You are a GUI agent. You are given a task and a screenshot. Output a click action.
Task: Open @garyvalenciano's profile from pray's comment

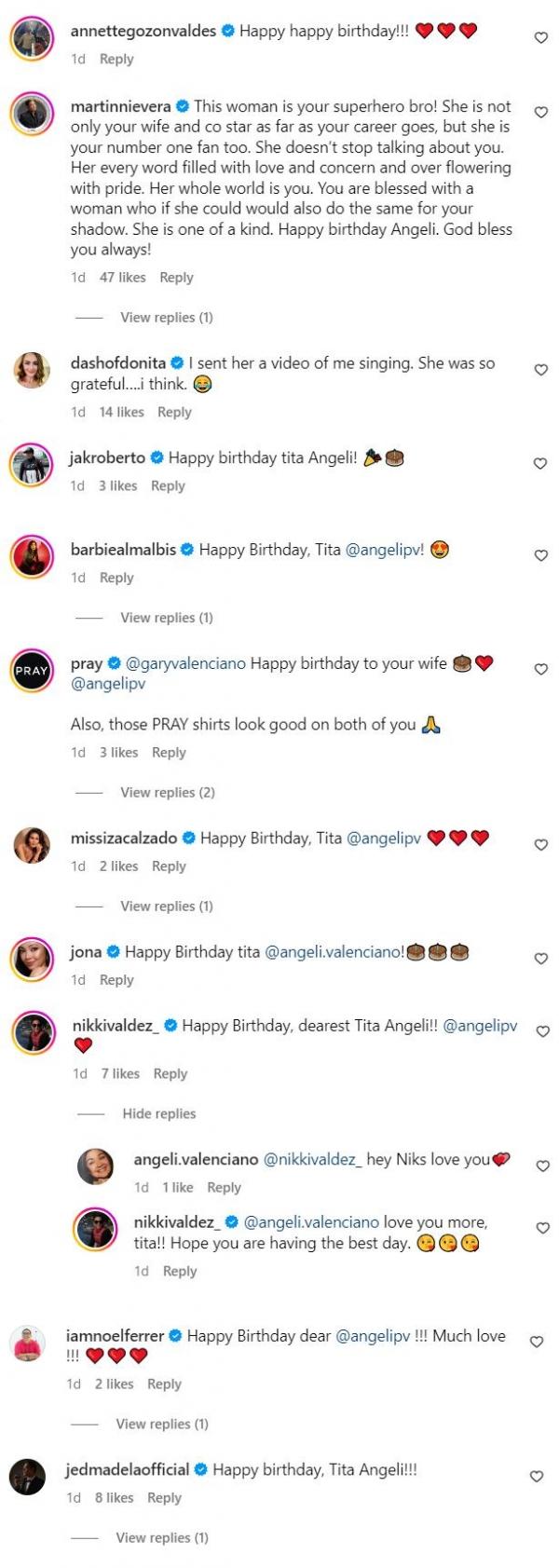click(x=185, y=663)
